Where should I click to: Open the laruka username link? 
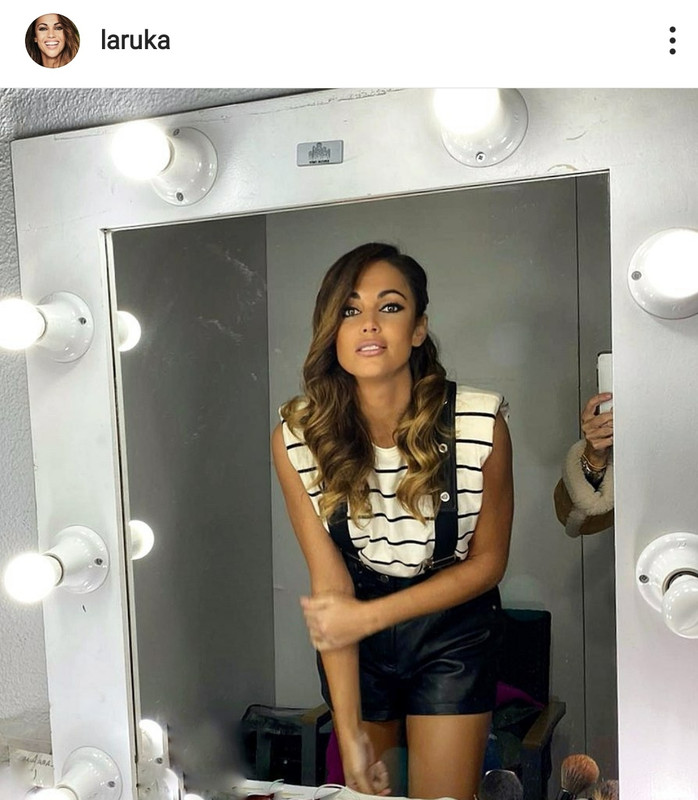coord(135,41)
